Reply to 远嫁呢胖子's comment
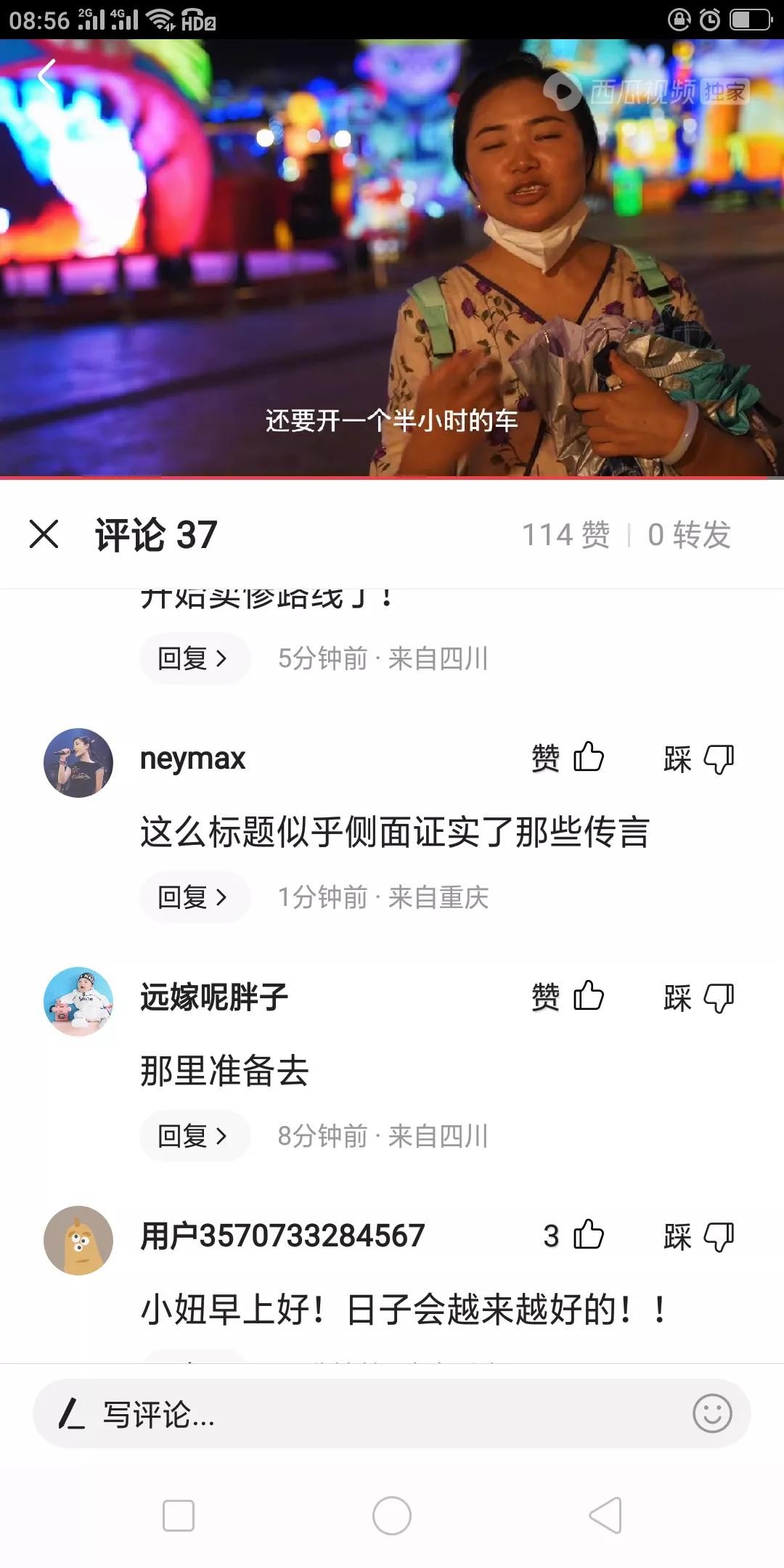 [x=194, y=1135]
